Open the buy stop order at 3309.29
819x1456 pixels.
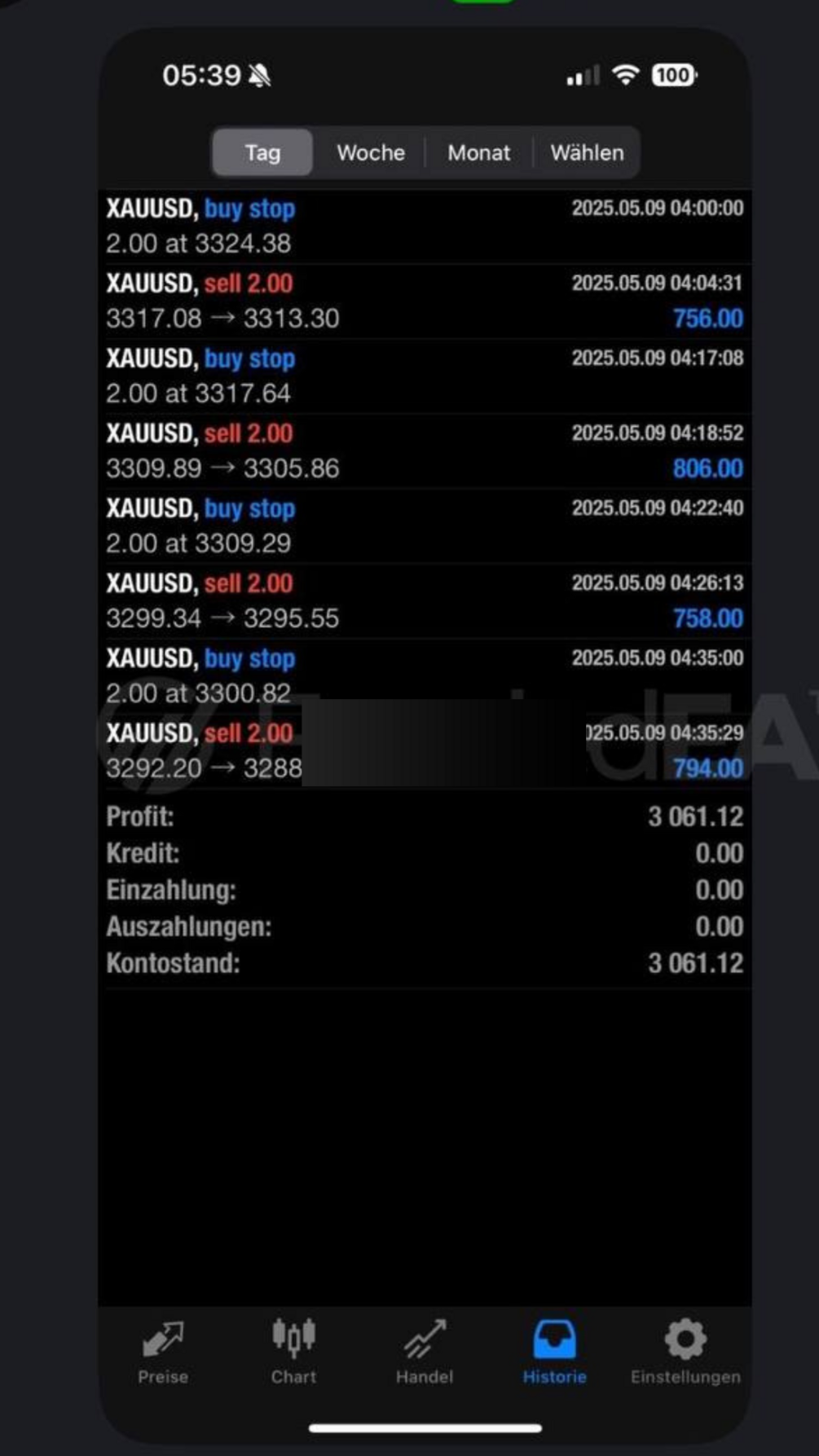pyautogui.click(x=425, y=526)
